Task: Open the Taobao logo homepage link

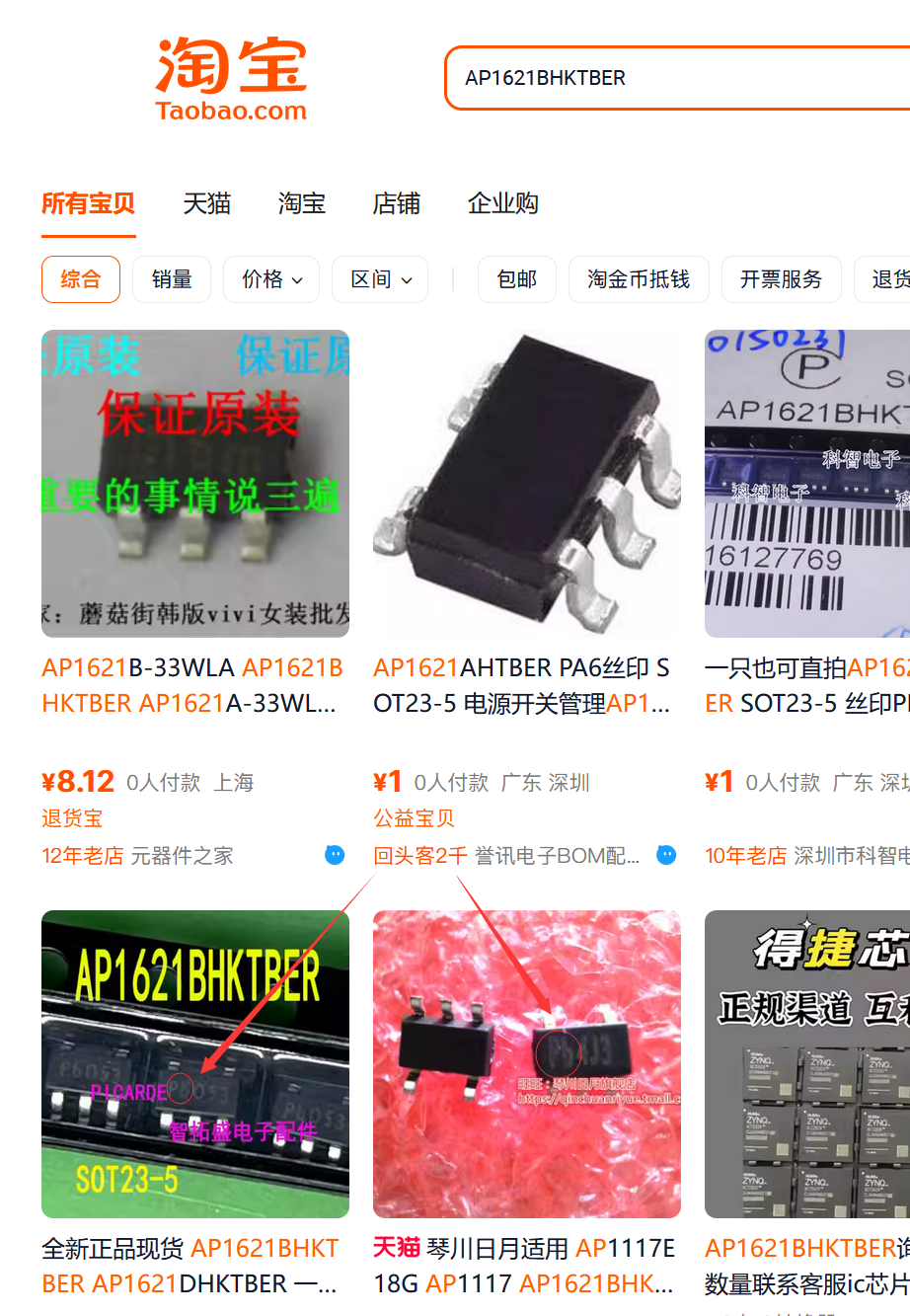Action: pos(231,79)
